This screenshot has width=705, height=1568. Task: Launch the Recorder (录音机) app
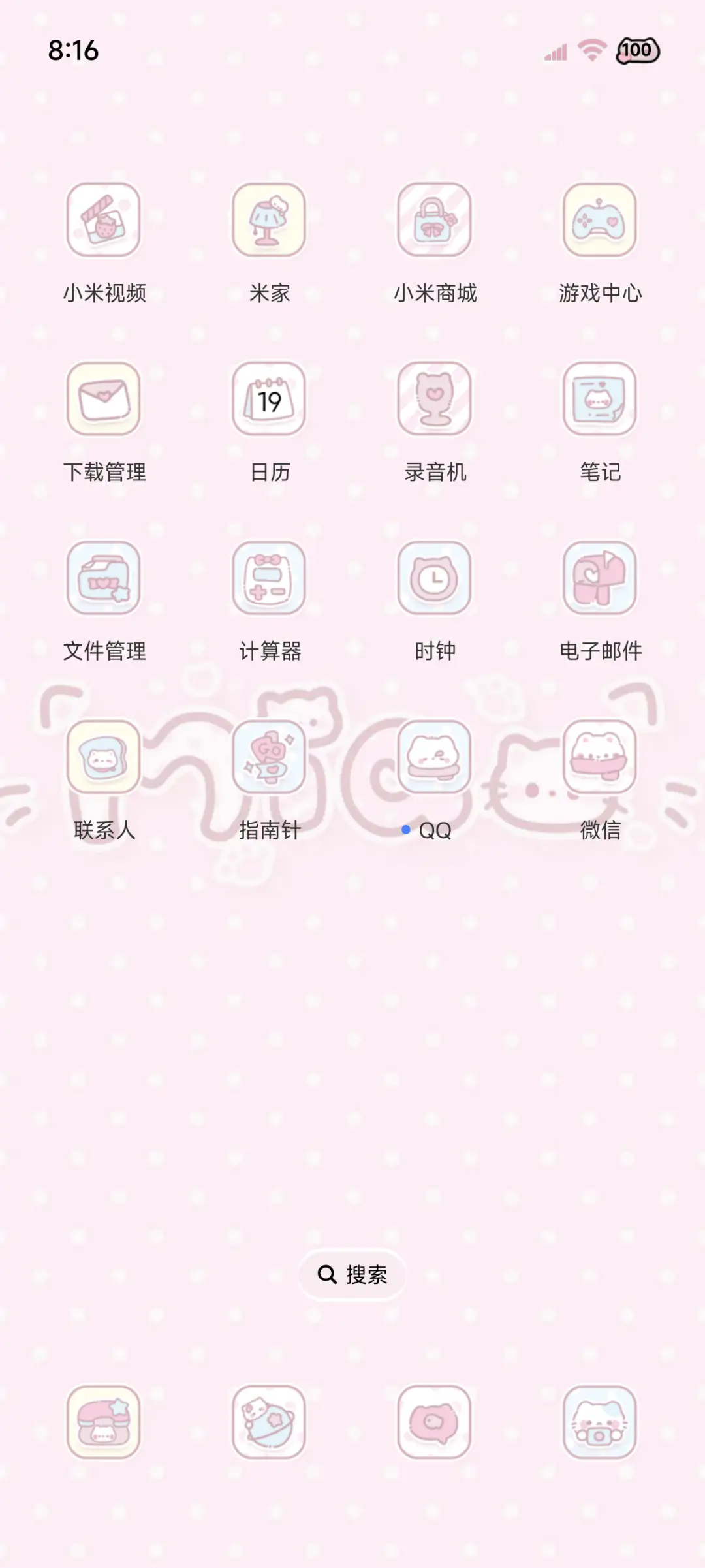[x=435, y=401]
